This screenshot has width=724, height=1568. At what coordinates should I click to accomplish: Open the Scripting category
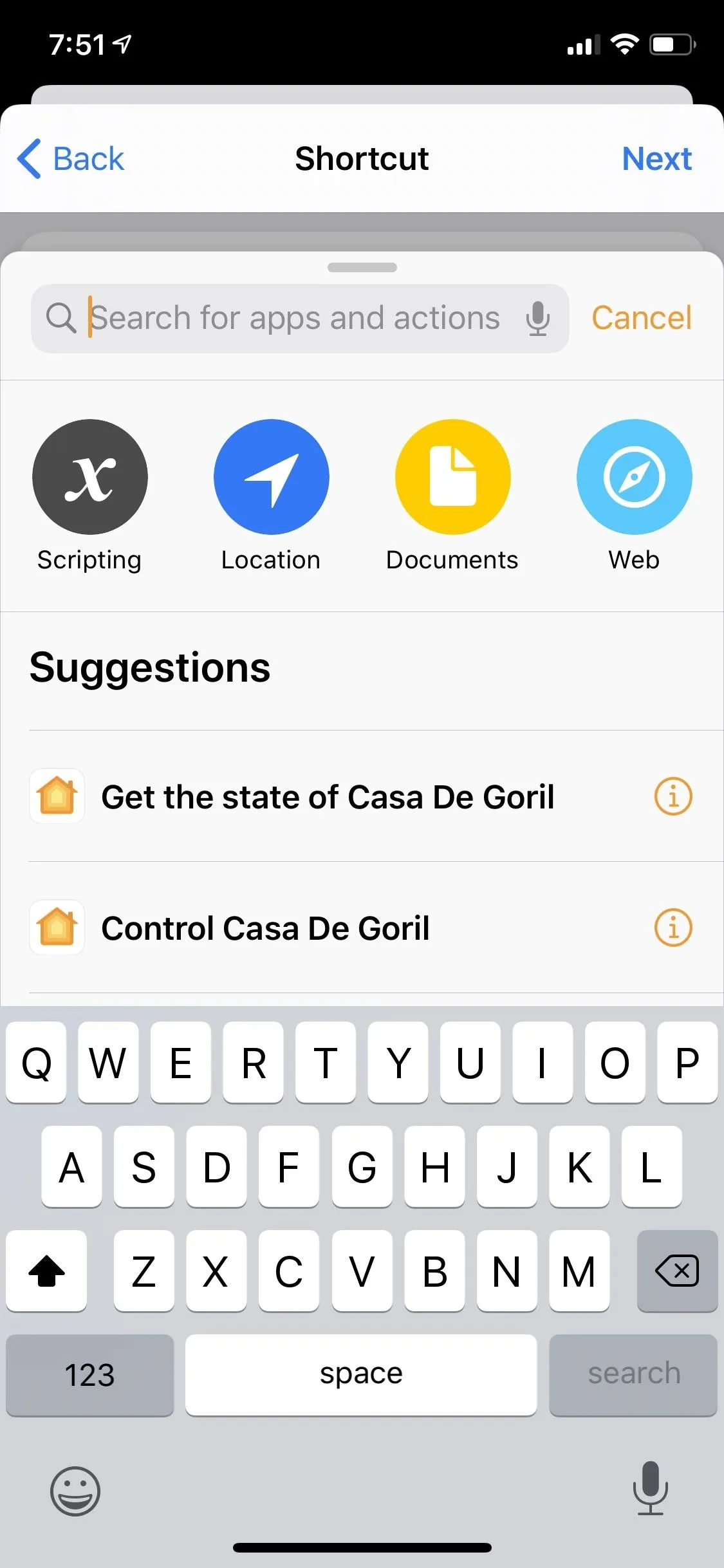pos(89,496)
